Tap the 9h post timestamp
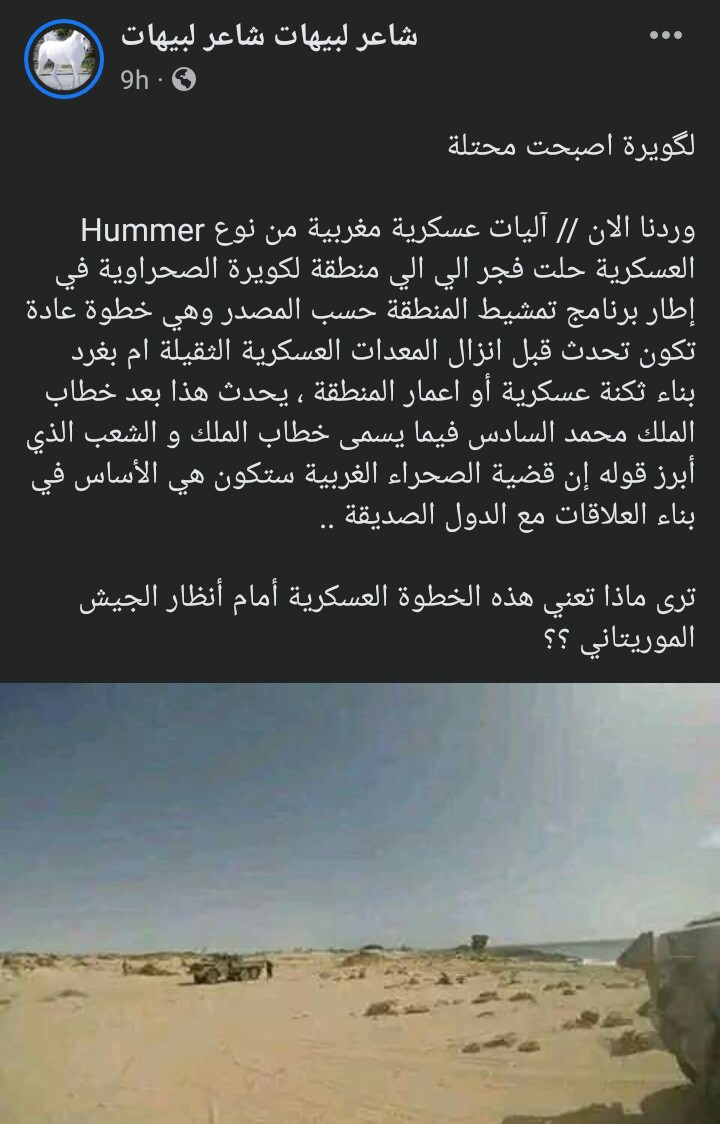Screen dimensions: 720x1124 tap(134, 80)
